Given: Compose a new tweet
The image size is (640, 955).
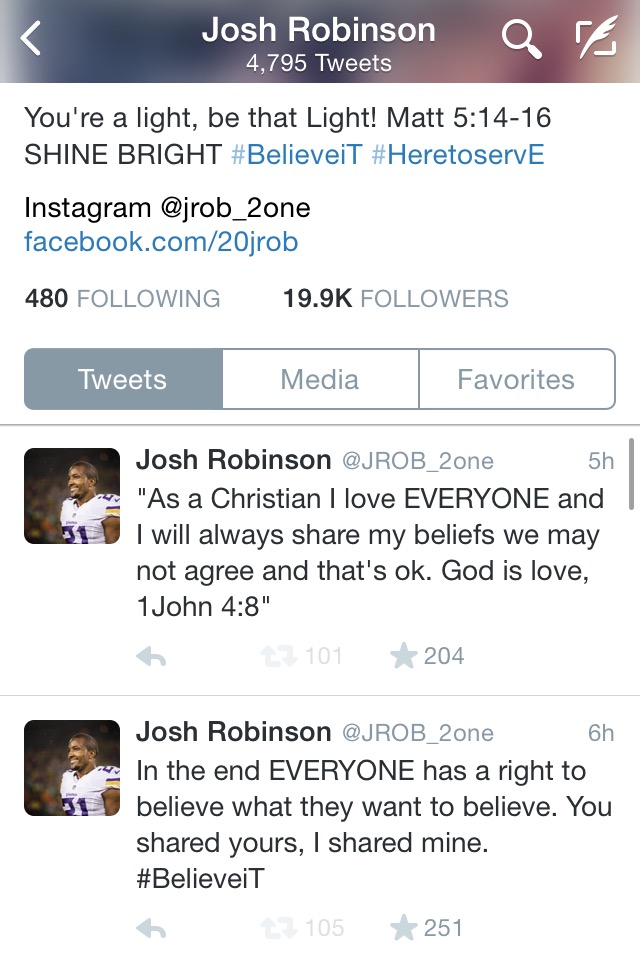Looking at the screenshot, I should (596, 40).
